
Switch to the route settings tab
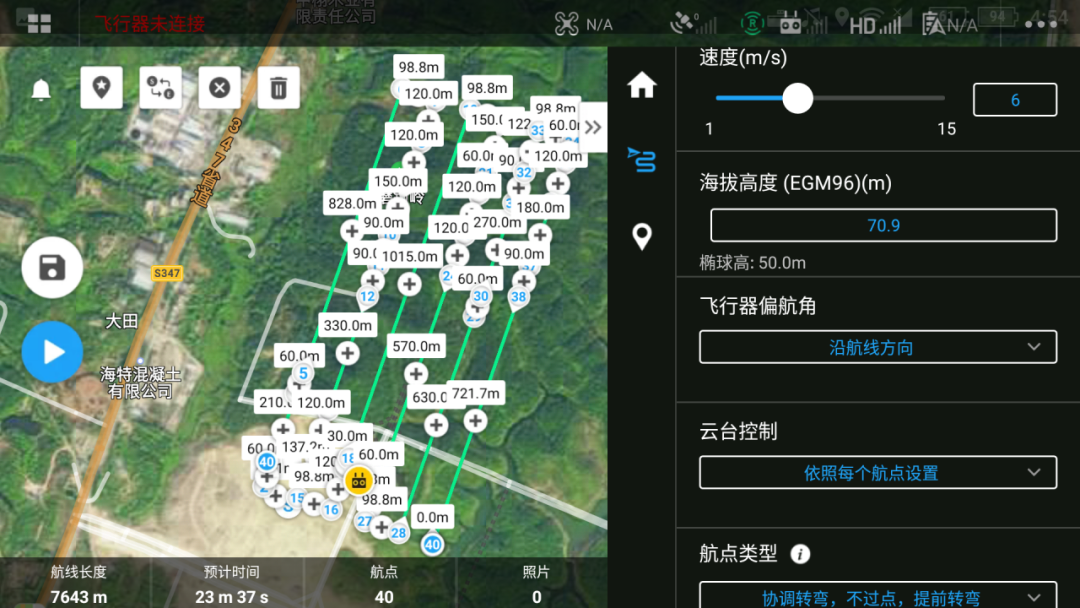pos(642,159)
